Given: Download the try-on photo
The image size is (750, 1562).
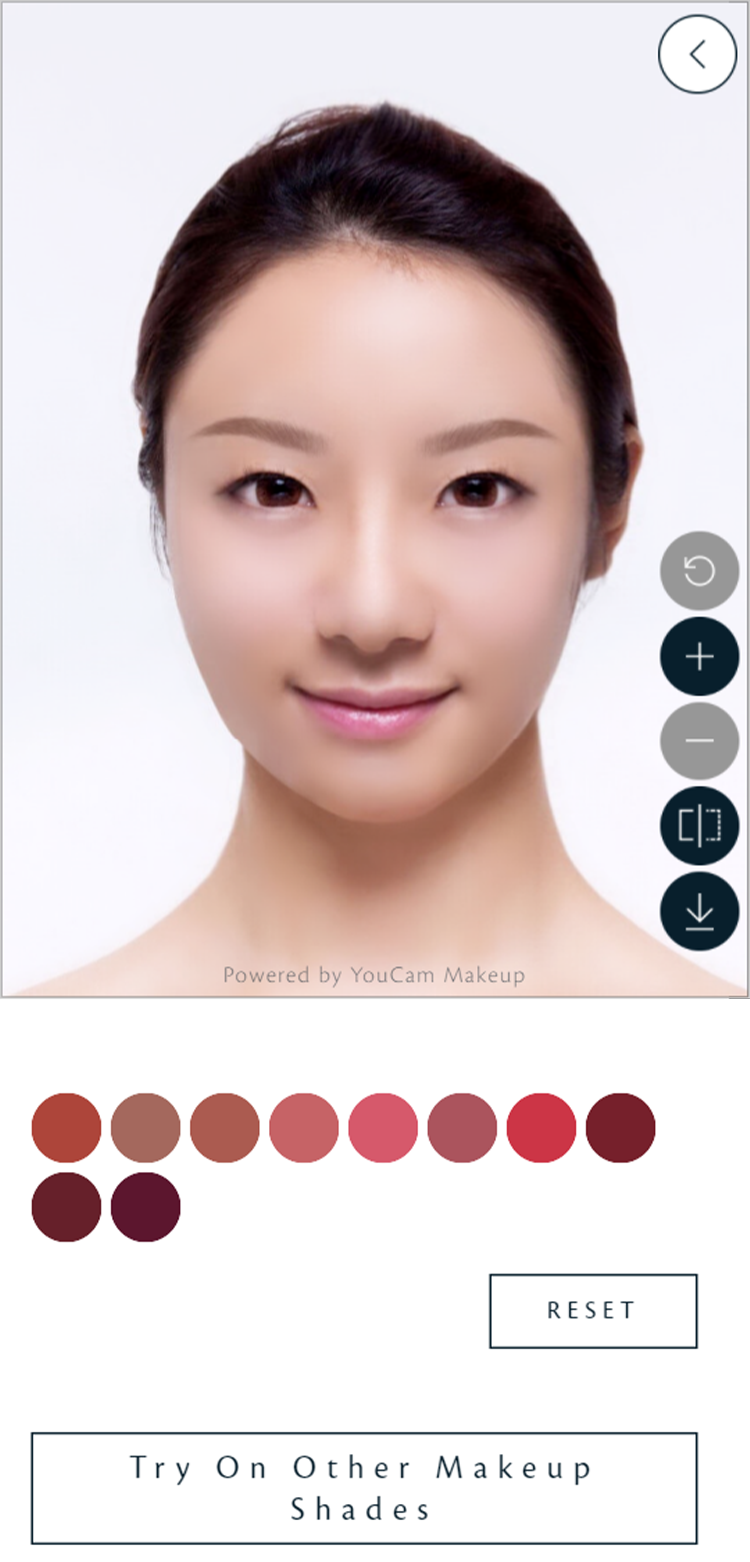Looking at the screenshot, I should pos(699,911).
